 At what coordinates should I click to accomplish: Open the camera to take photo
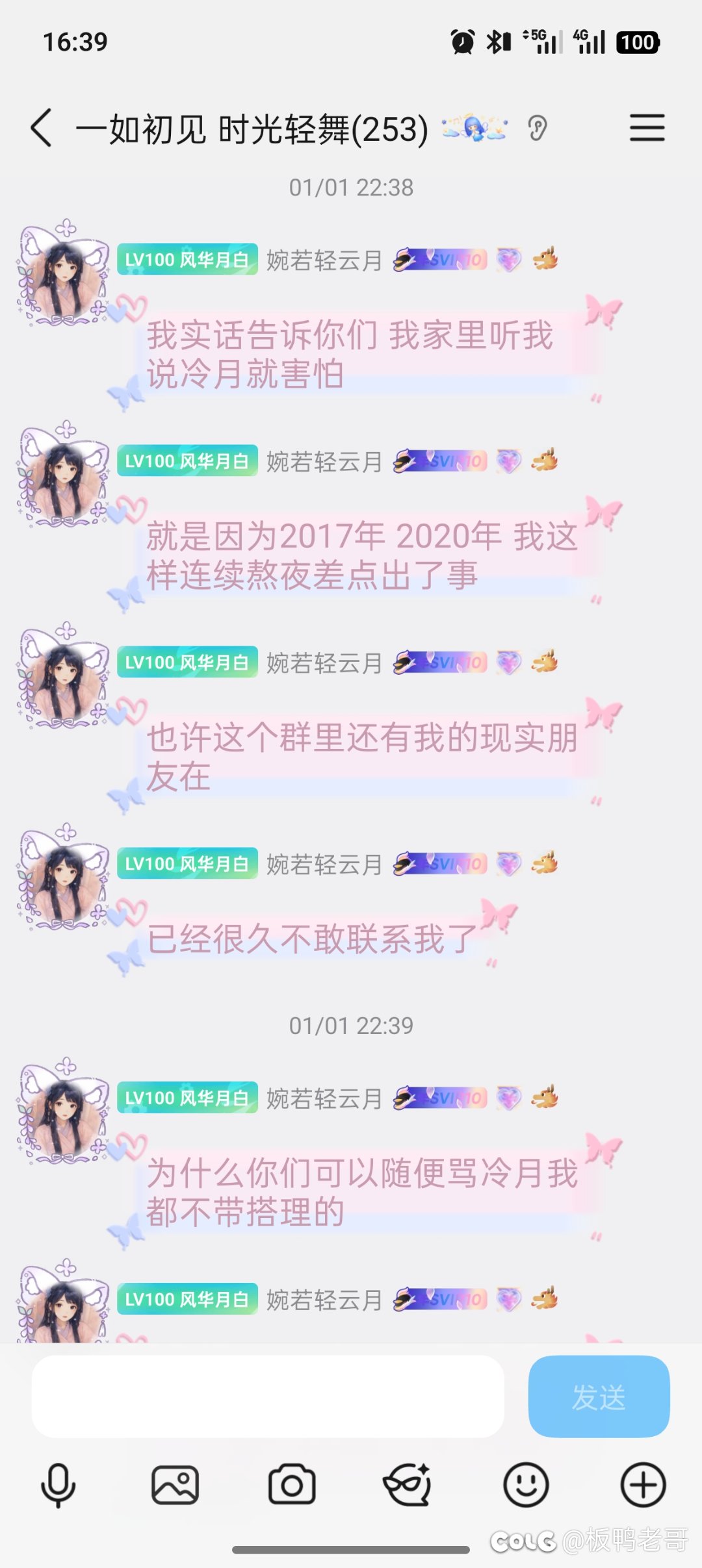click(292, 1485)
